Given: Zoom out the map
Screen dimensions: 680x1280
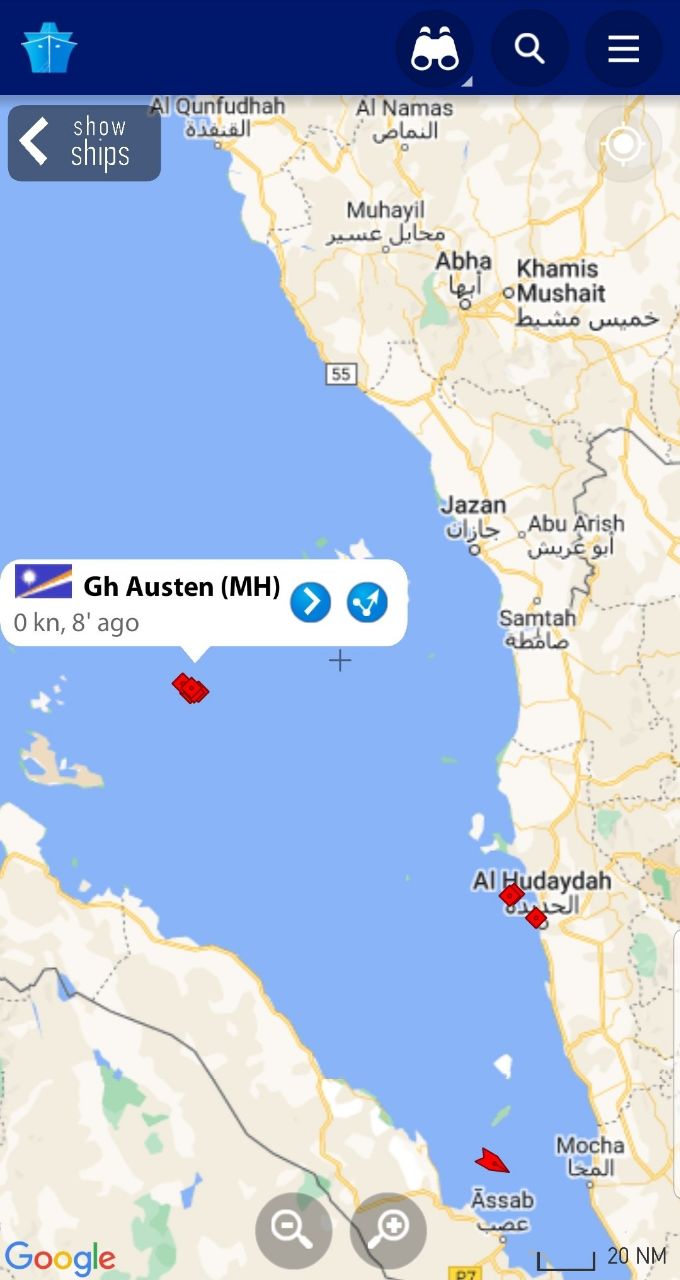Looking at the screenshot, I should tap(293, 1231).
